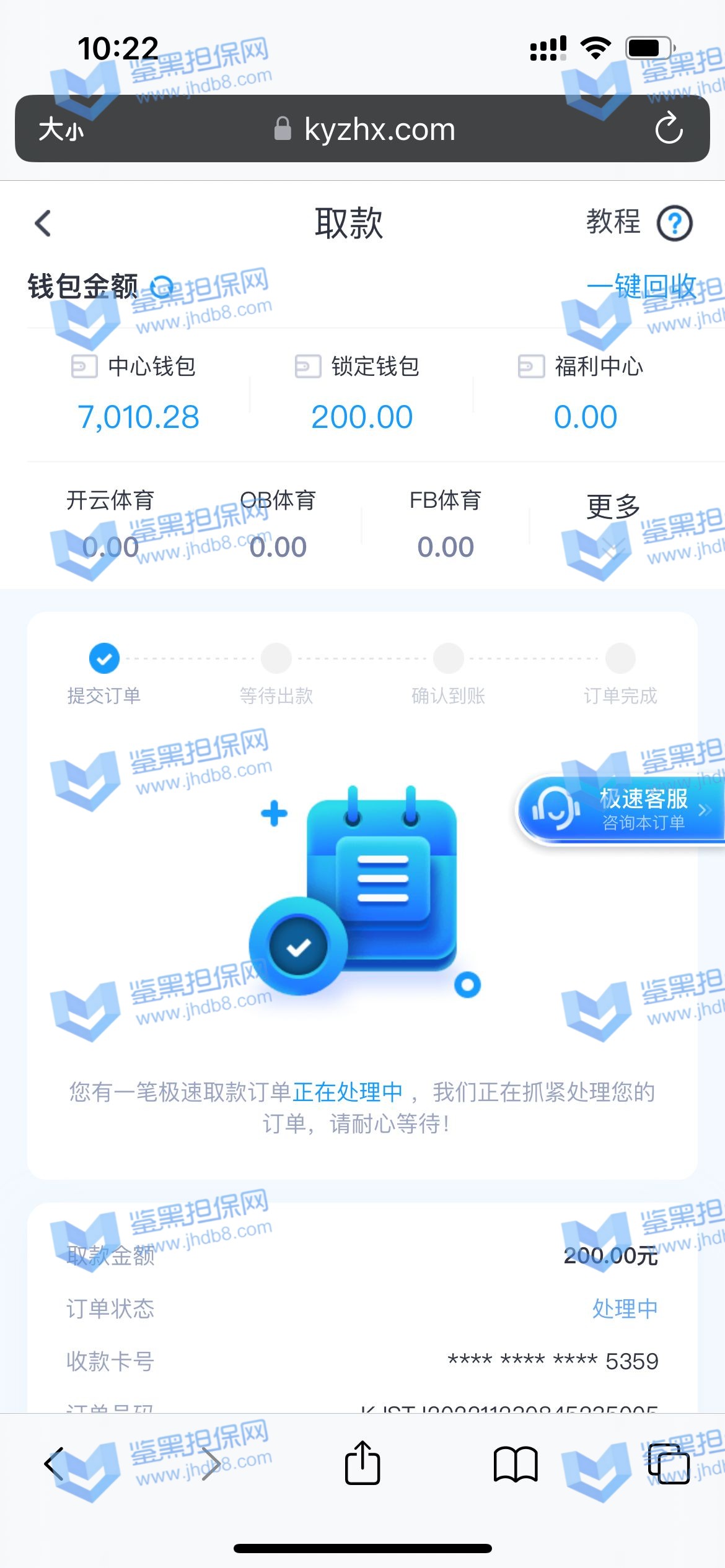Show open Safari tabs
Screen dimensions: 725x1568
[669, 1465]
